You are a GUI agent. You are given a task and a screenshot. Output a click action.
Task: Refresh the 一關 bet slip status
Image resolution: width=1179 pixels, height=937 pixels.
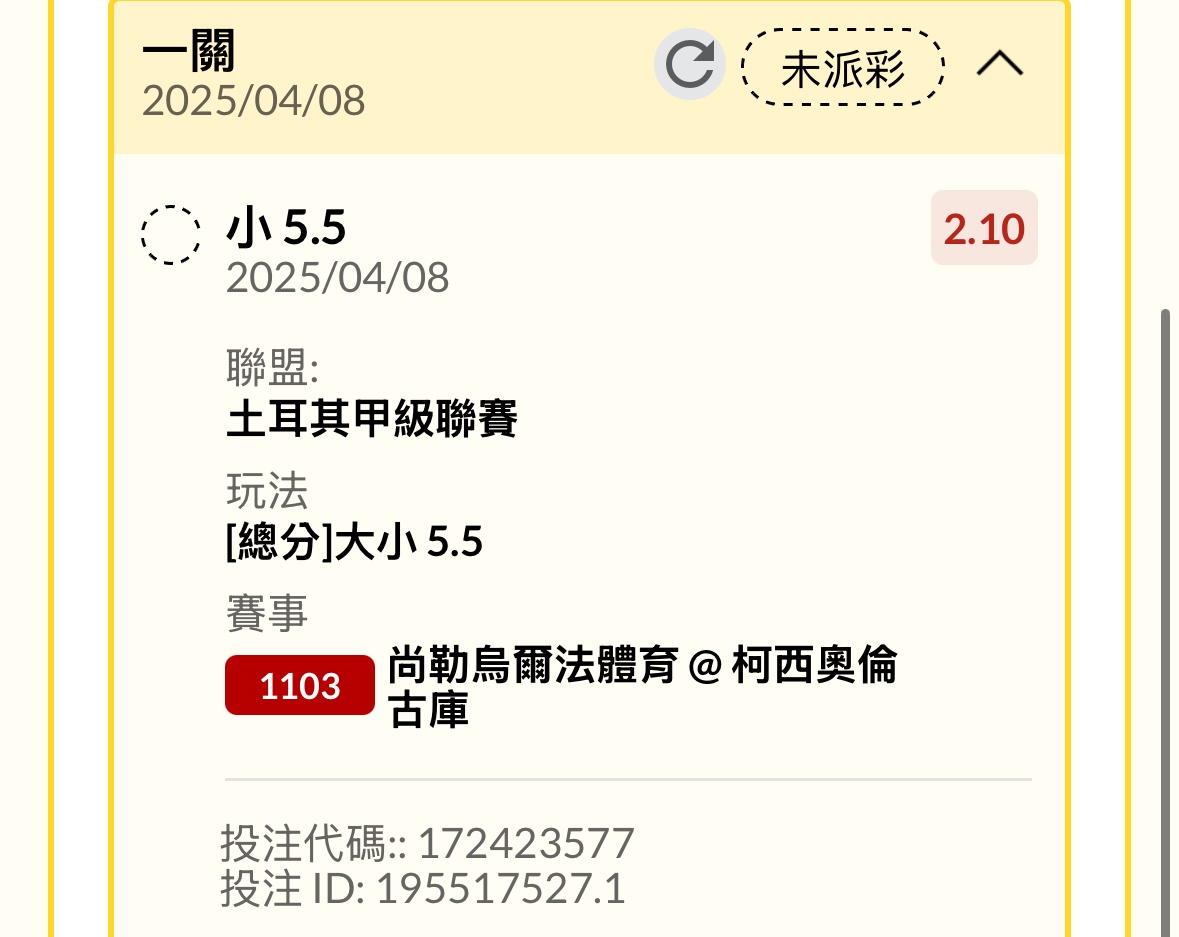tap(690, 66)
